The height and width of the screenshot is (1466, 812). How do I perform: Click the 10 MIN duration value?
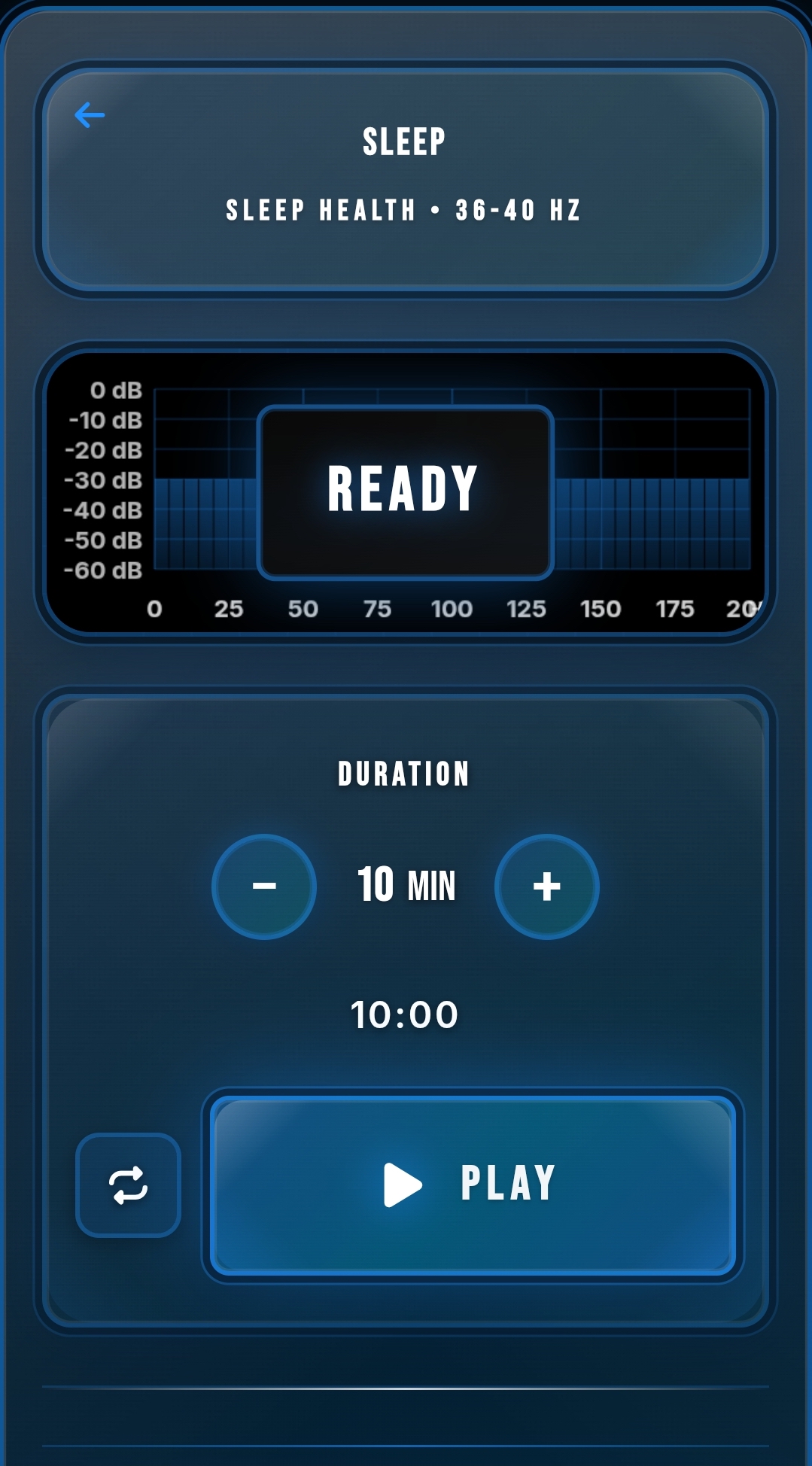pos(405,887)
